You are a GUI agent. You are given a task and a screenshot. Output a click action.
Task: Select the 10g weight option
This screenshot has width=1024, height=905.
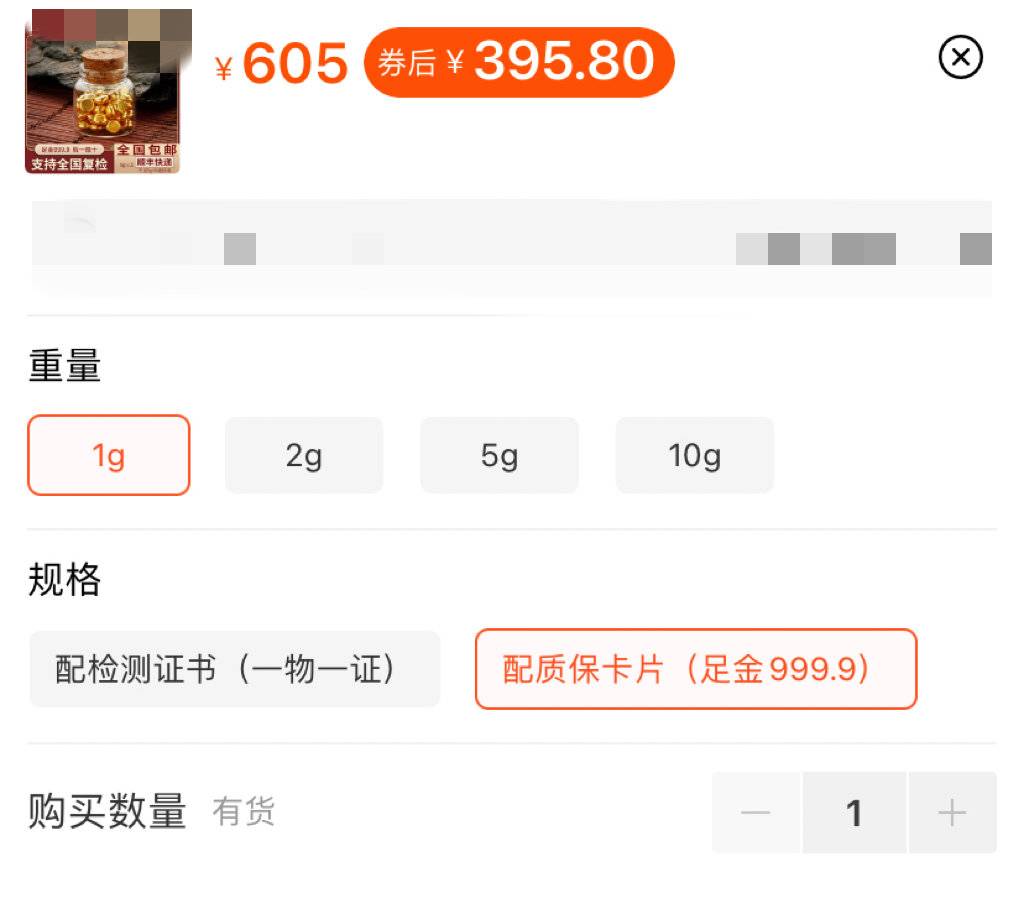tap(694, 456)
